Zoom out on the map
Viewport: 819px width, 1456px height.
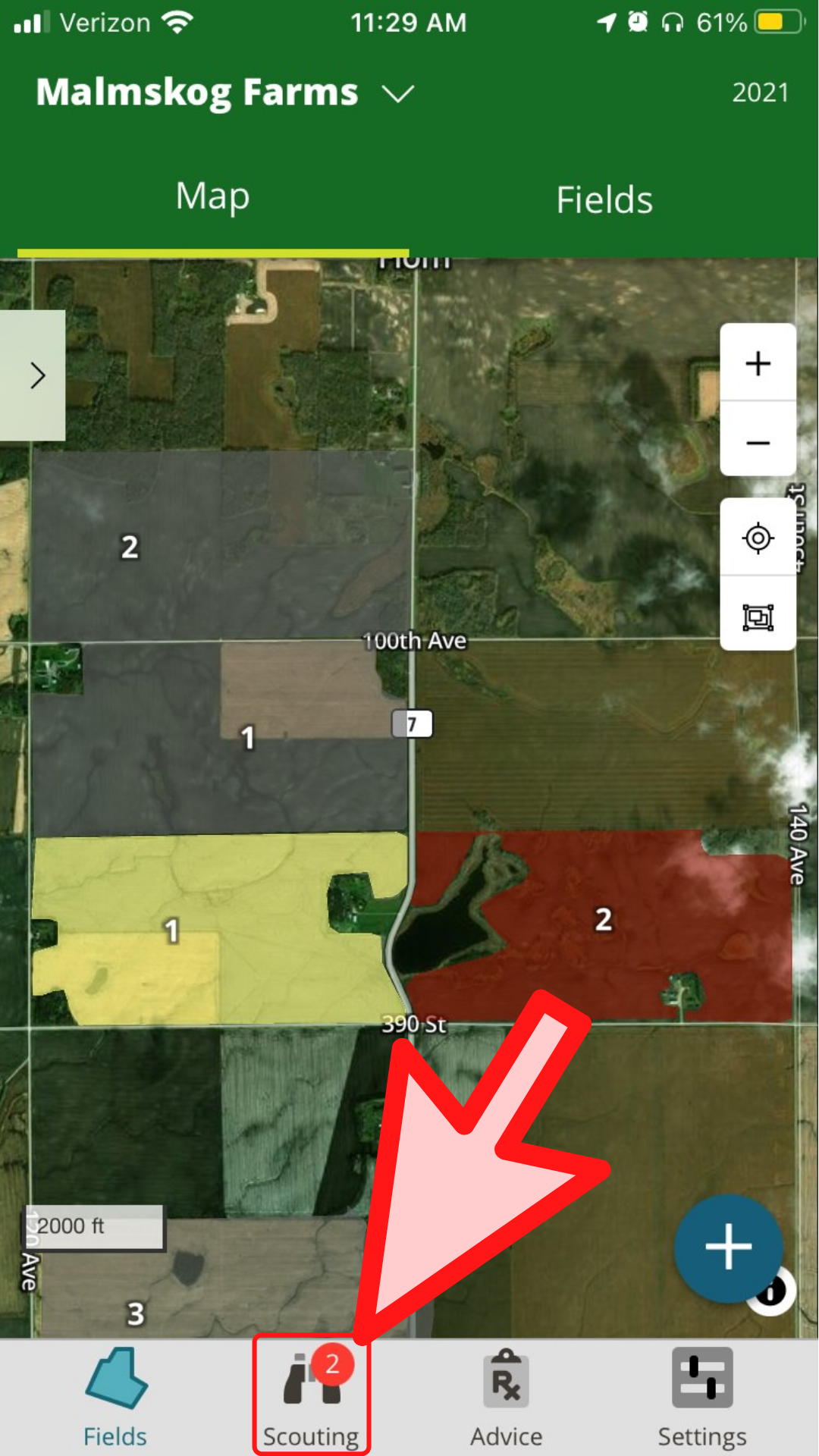tap(758, 443)
